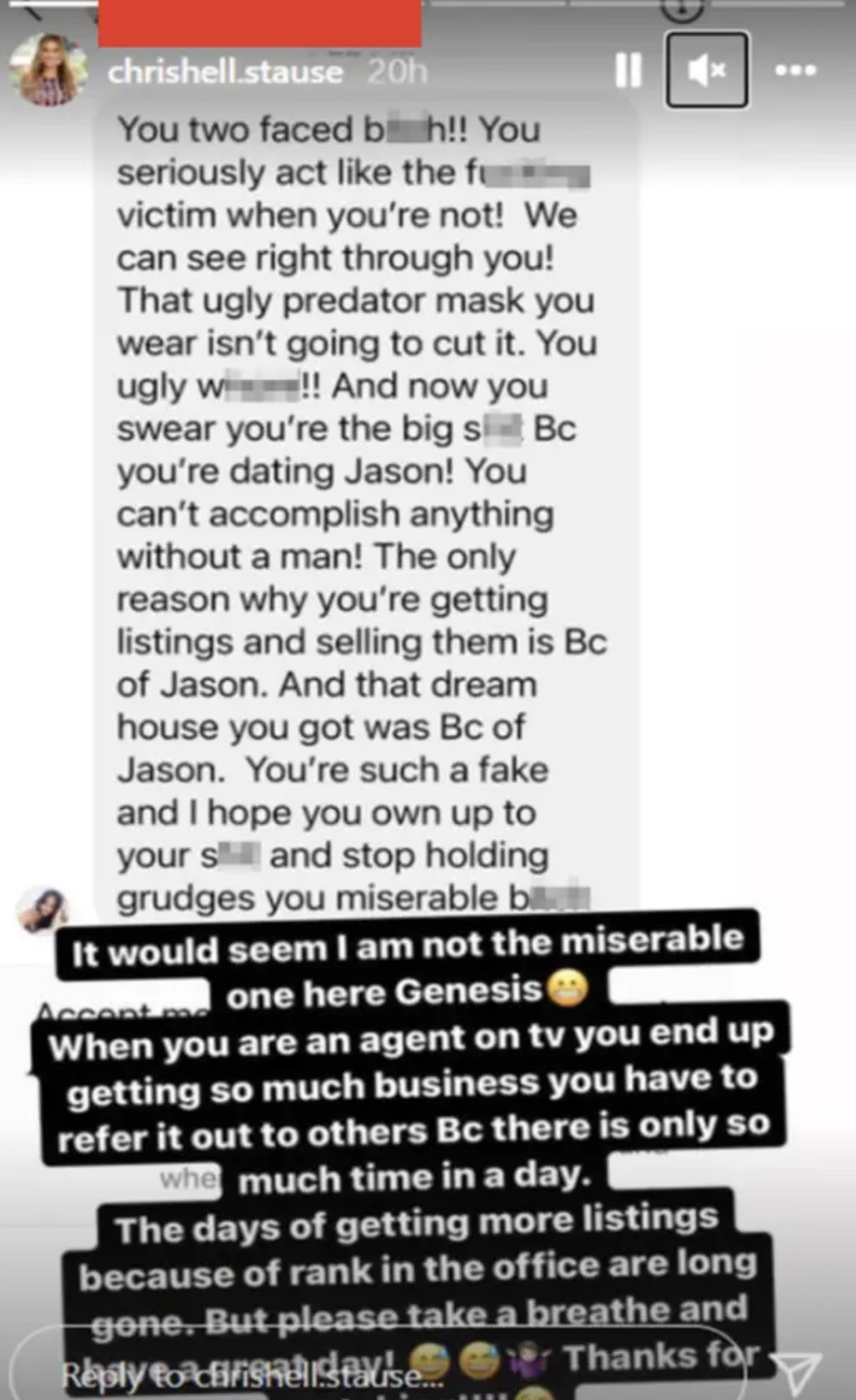Open the chrishell.stause username link

[225, 71]
